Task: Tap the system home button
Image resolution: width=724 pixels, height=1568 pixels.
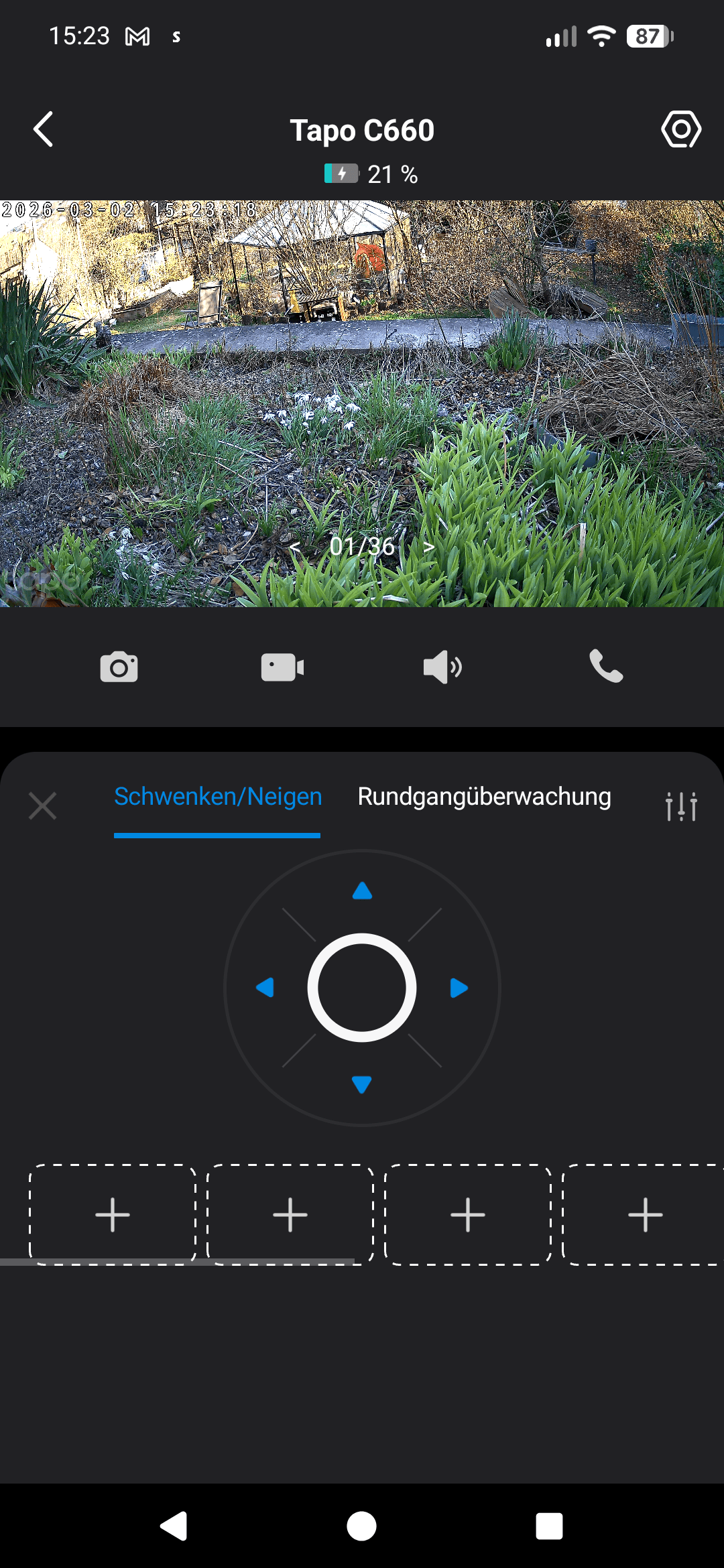Action: 361,1526
